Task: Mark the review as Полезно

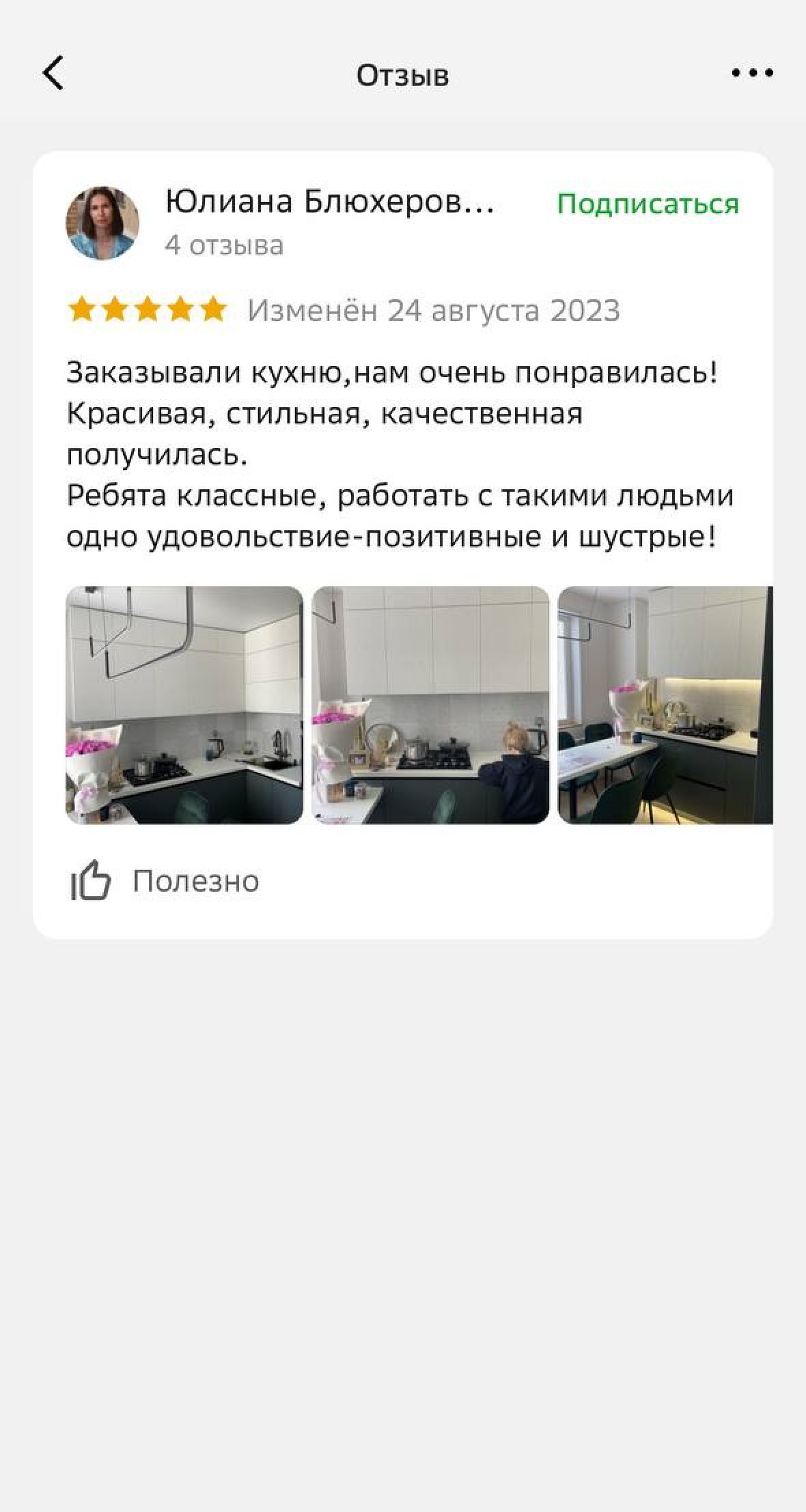Action: [x=165, y=881]
